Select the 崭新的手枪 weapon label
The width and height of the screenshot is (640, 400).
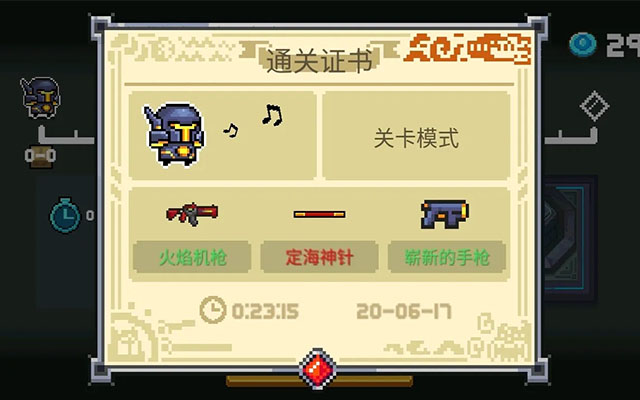click(x=447, y=257)
